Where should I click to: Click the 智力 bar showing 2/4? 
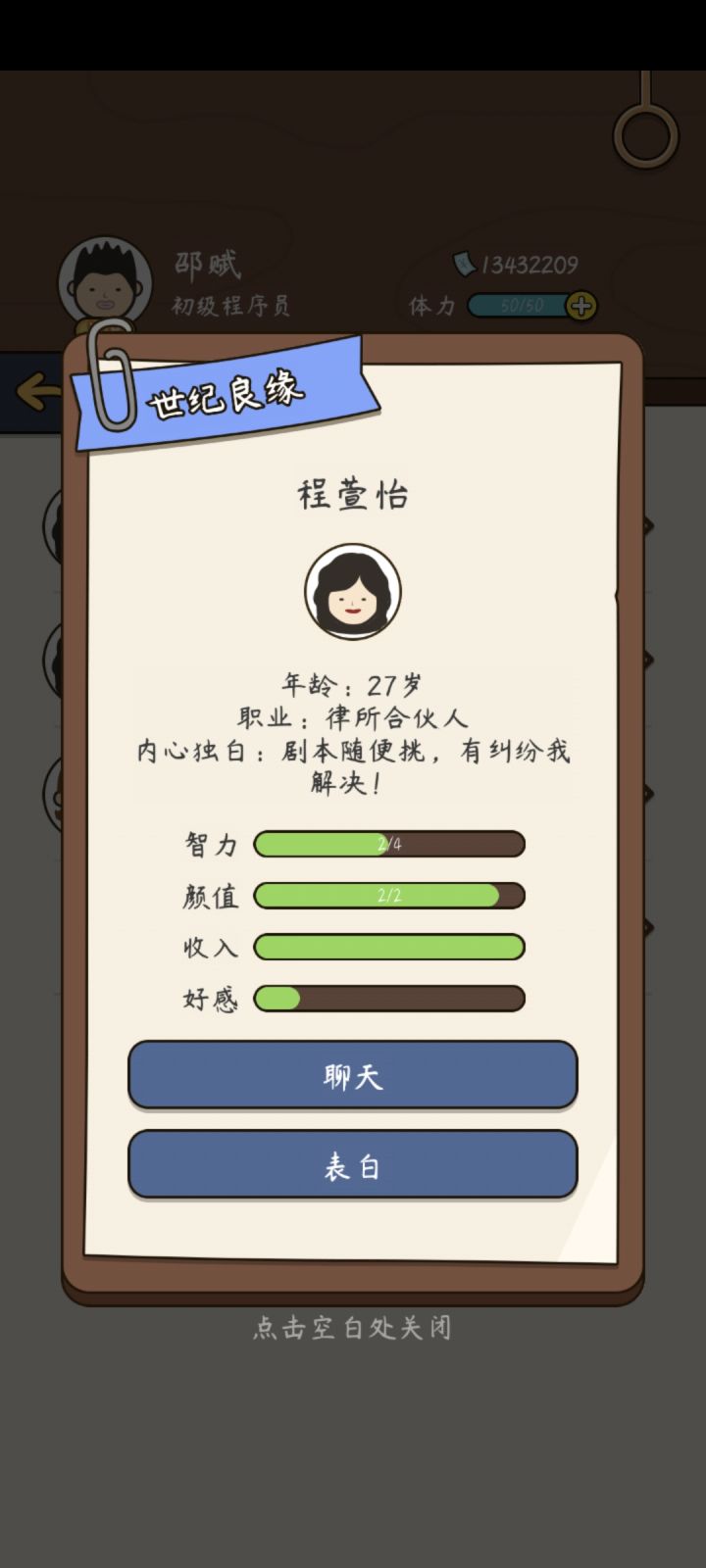point(389,844)
